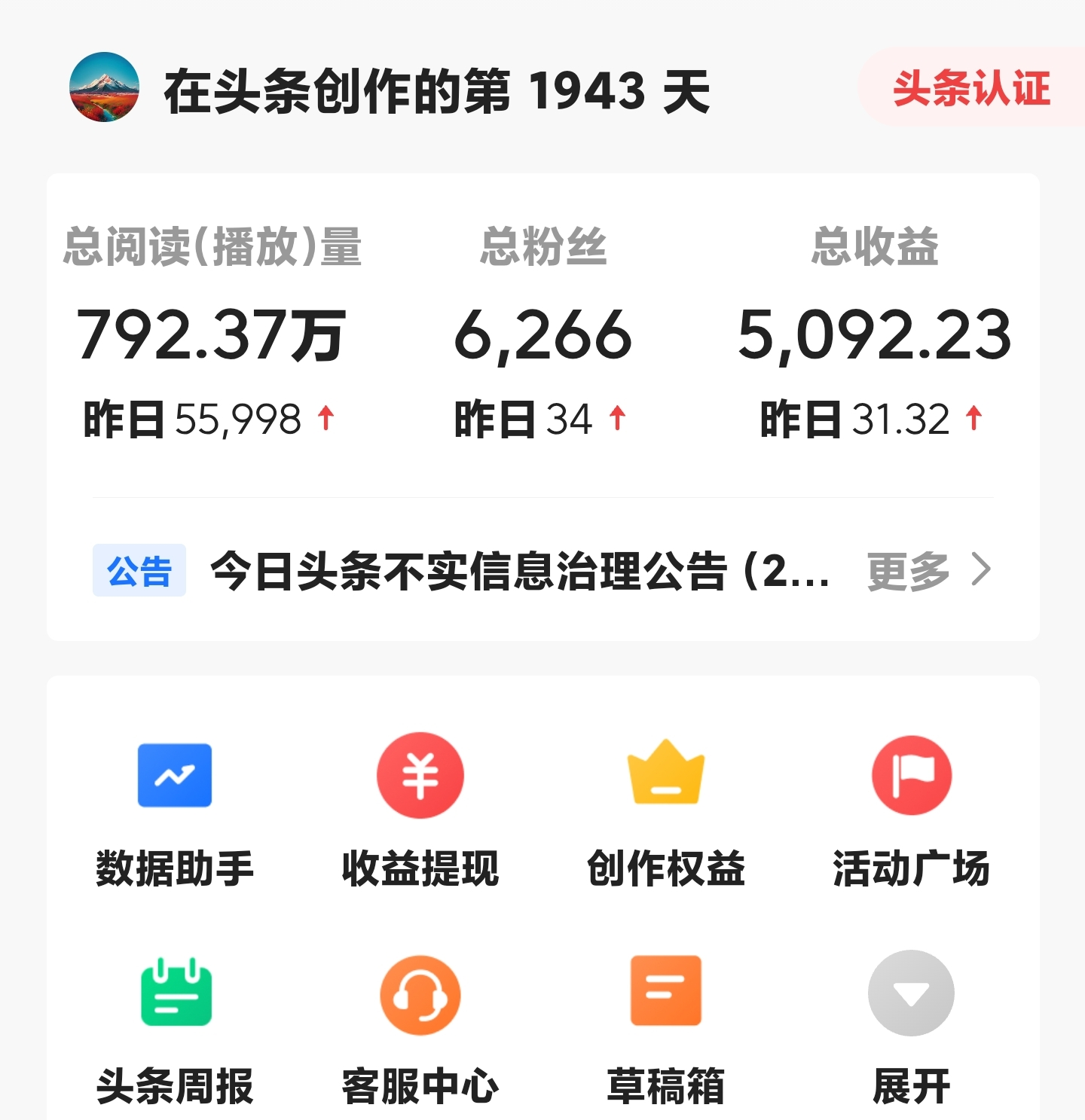View total followers 6,266 stats
1085x1120 pixels.
tap(542, 335)
